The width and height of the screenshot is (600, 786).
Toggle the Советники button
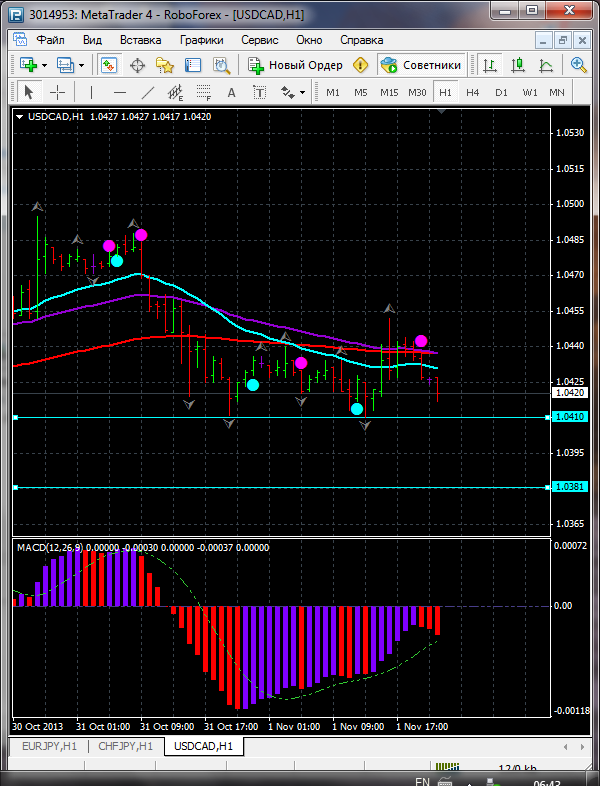(421, 65)
